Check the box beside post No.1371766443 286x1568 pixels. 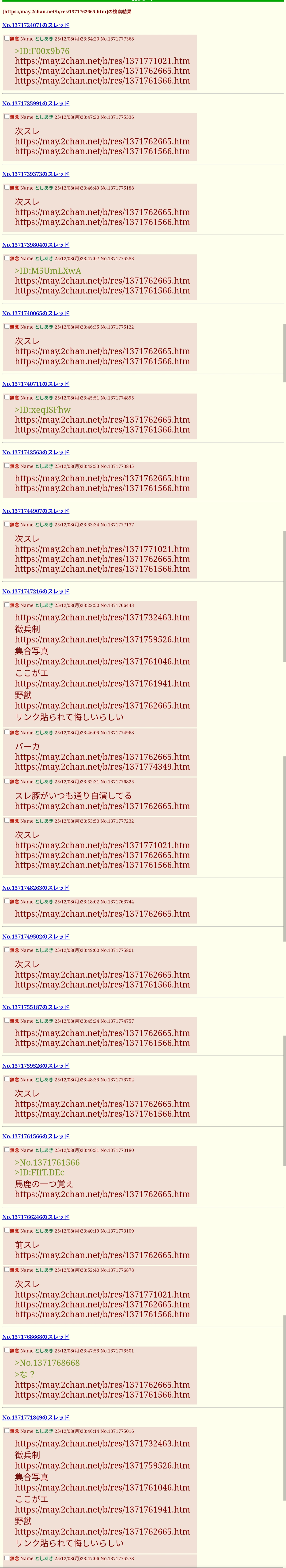point(7,605)
